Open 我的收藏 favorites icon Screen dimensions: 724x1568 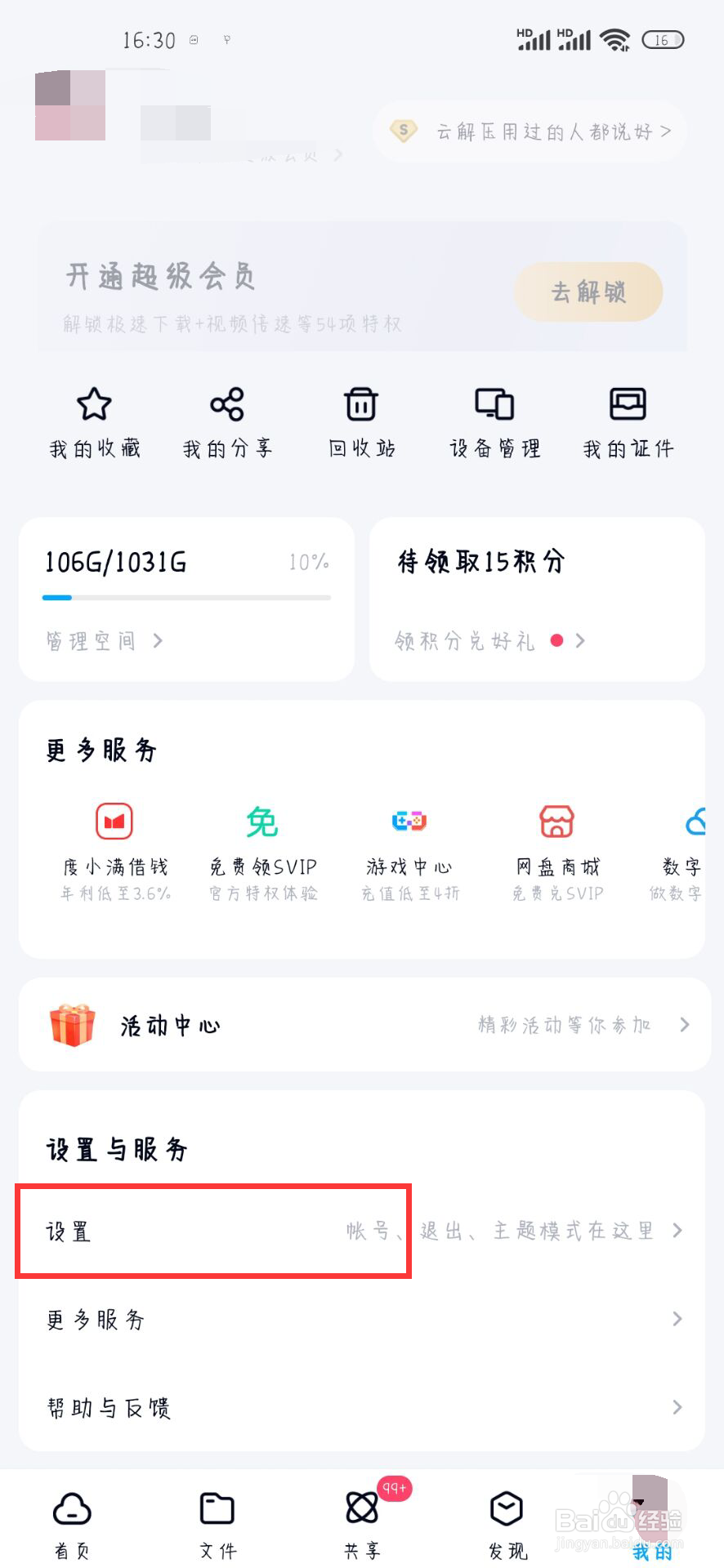(x=93, y=421)
